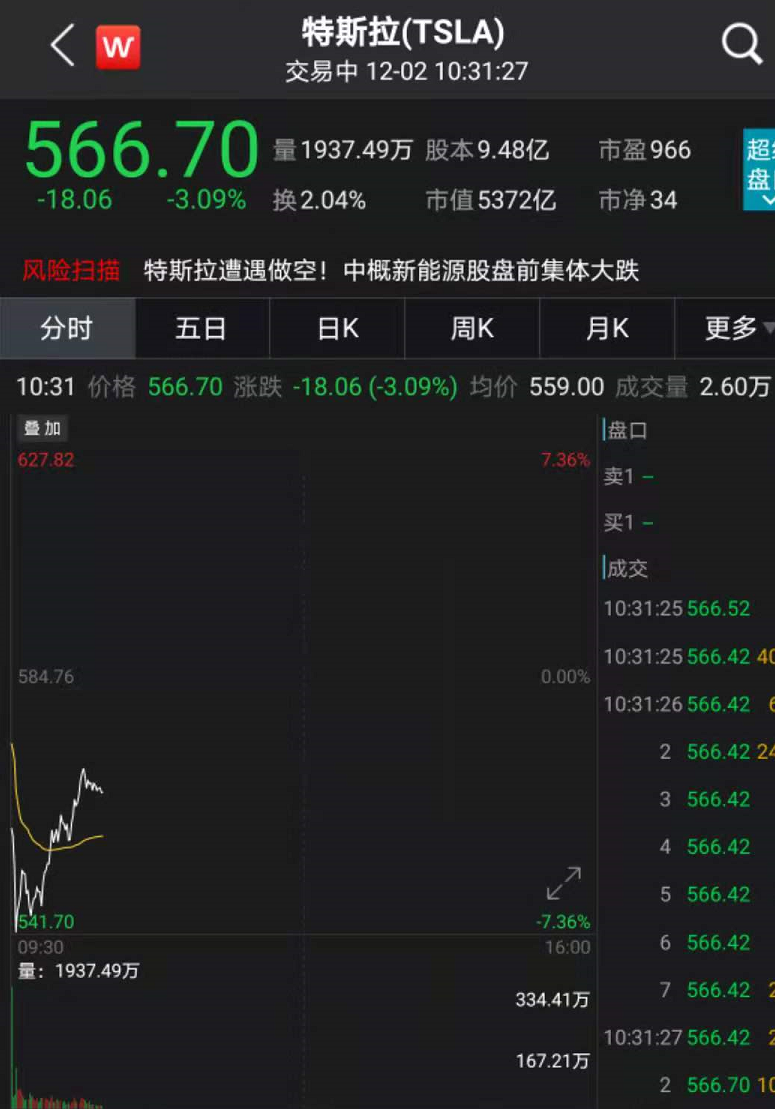Tap the red W icon
Image resolution: width=775 pixels, height=1109 pixels.
[117, 47]
